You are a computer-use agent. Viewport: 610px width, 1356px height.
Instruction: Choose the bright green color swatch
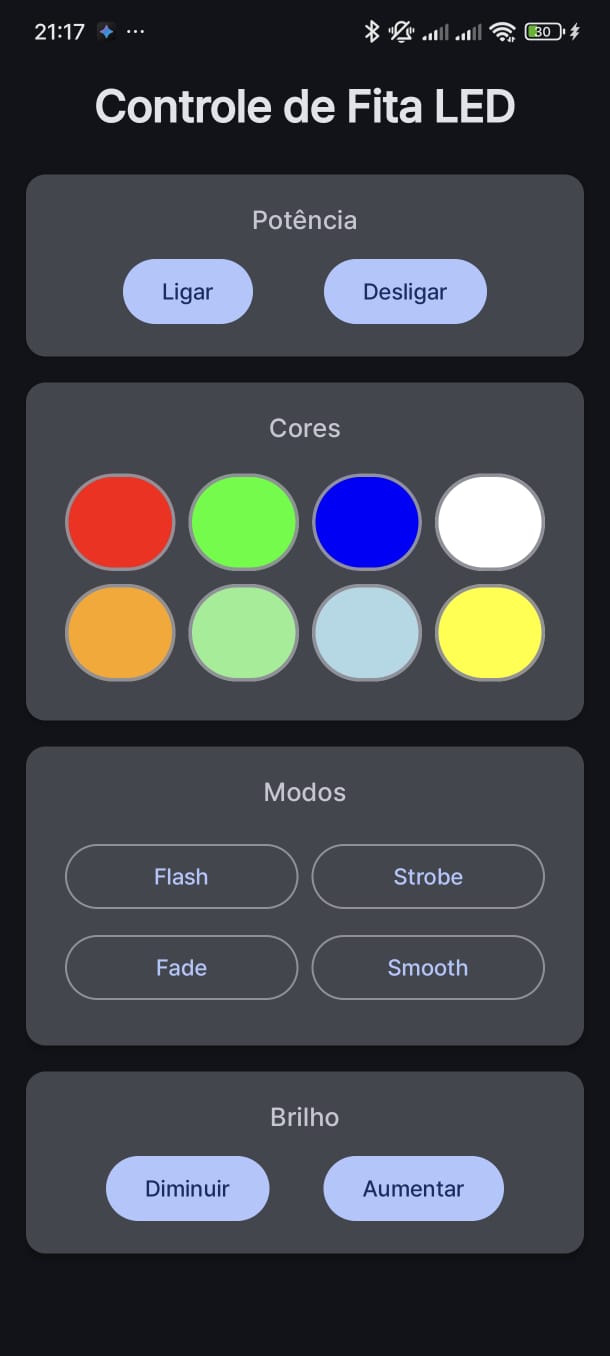[243, 522]
